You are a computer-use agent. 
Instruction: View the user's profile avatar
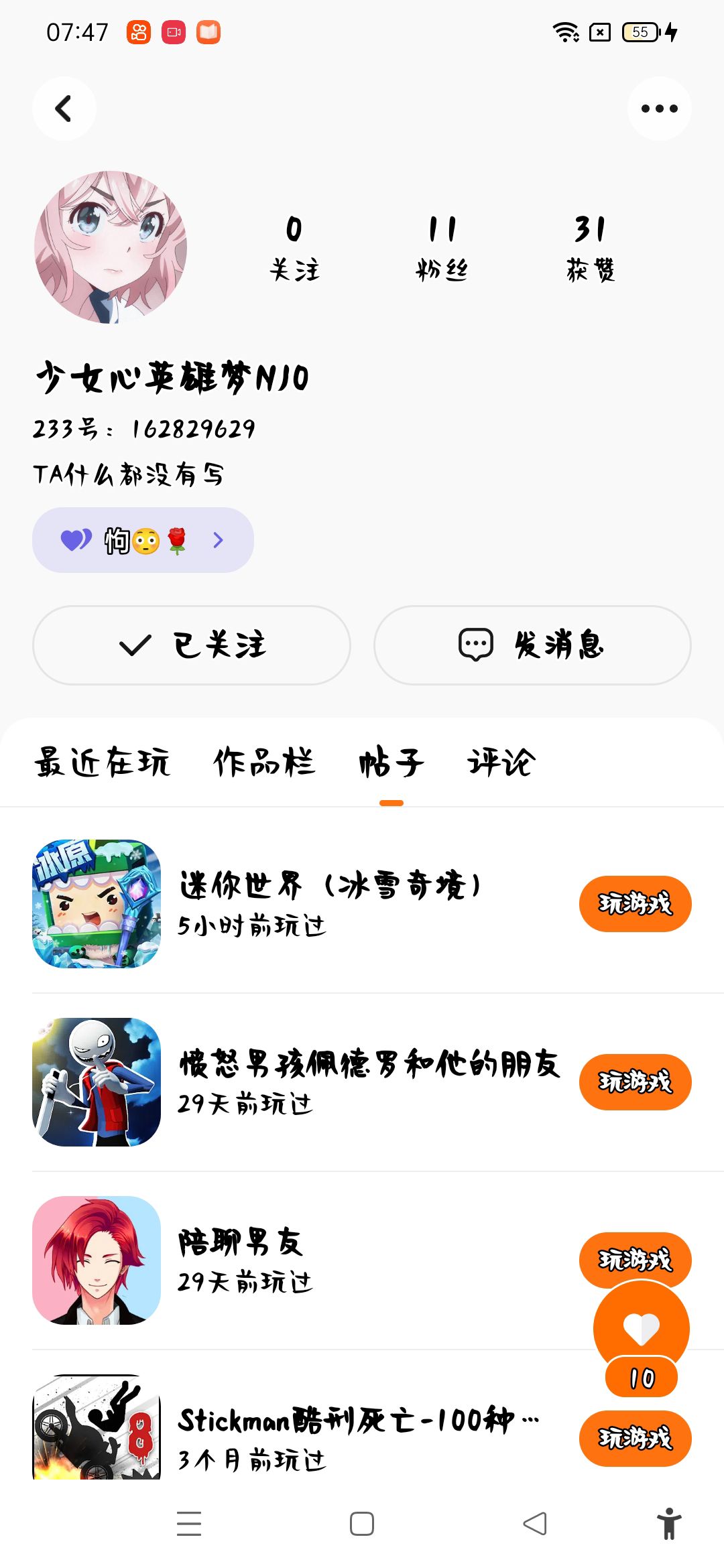click(x=111, y=247)
